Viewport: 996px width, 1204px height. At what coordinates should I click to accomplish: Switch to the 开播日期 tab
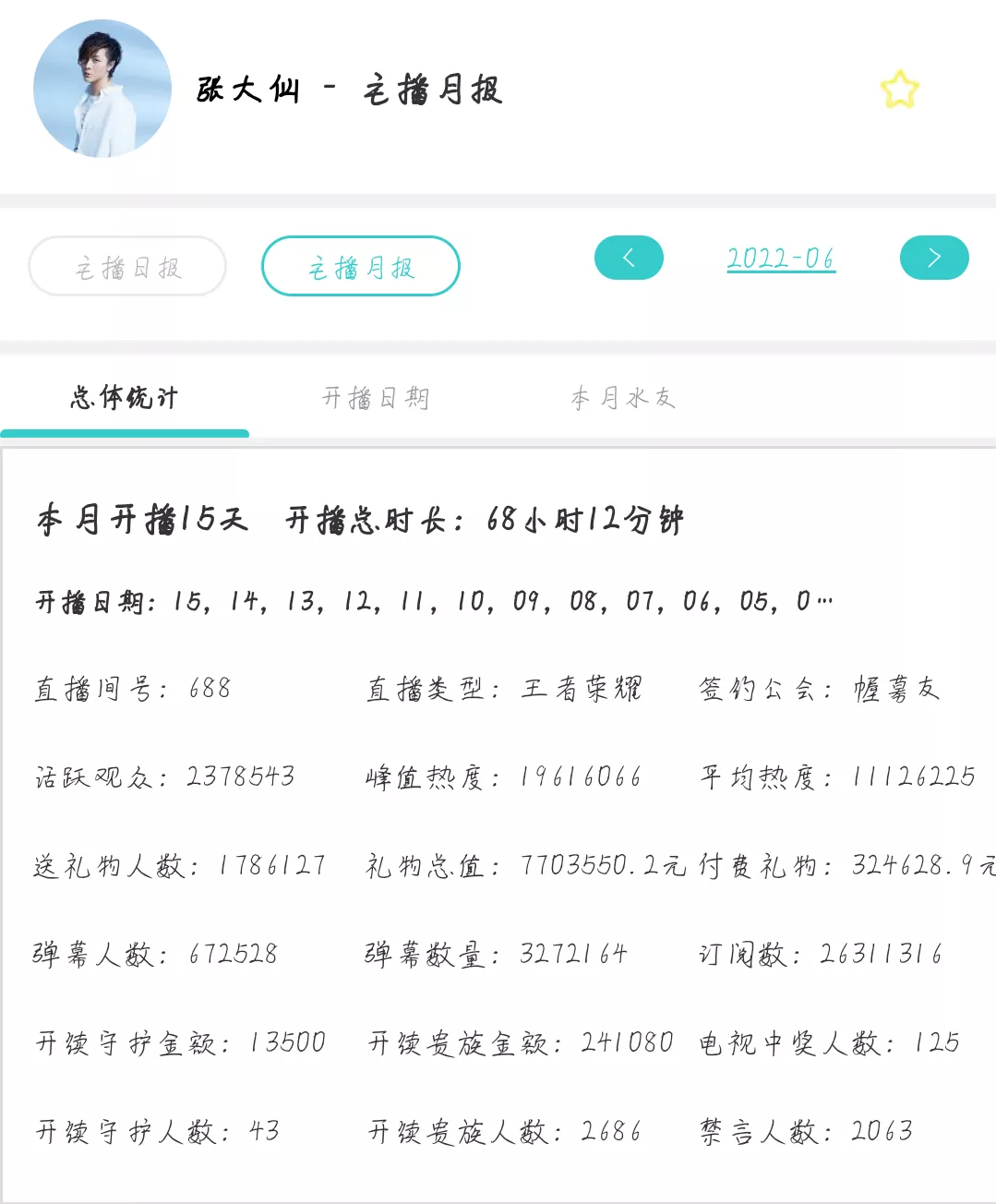point(375,398)
